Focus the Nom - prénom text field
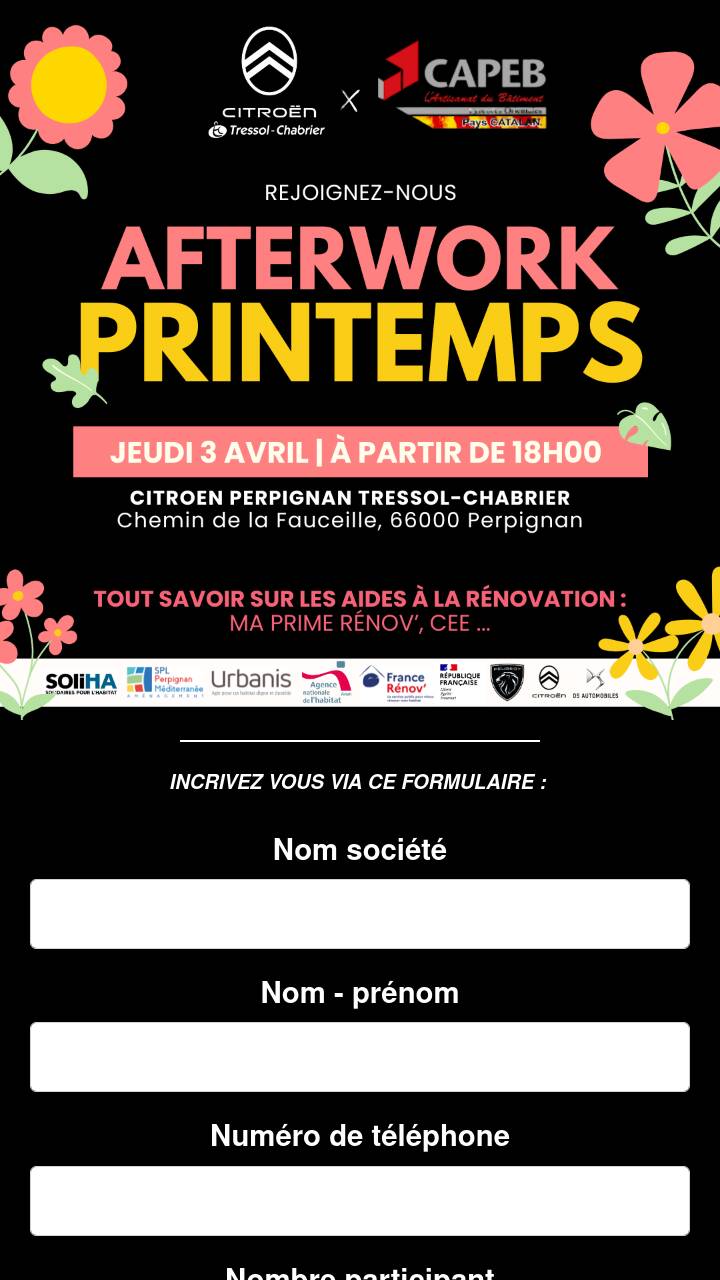Screen dimensions: 720x1280 [360, 1057]
